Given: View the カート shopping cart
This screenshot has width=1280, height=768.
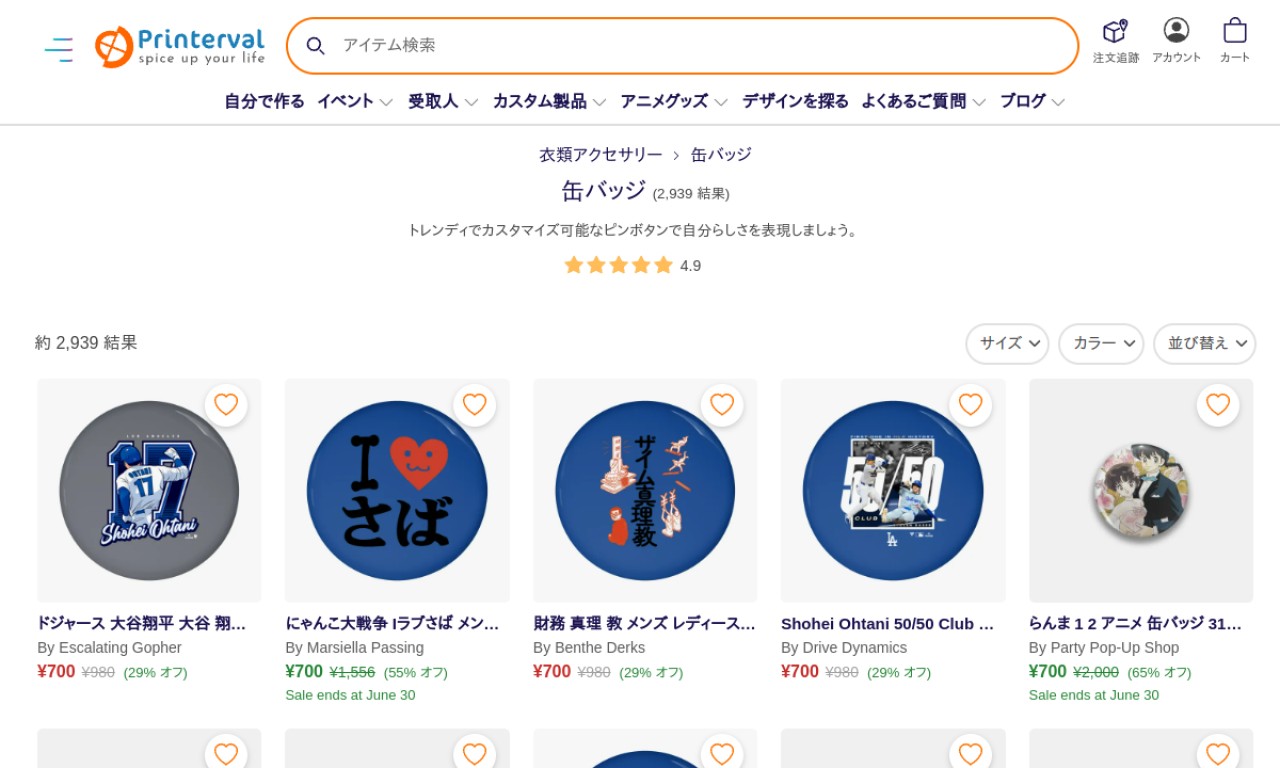Looking at the screenshot, I should (1235, 41).
